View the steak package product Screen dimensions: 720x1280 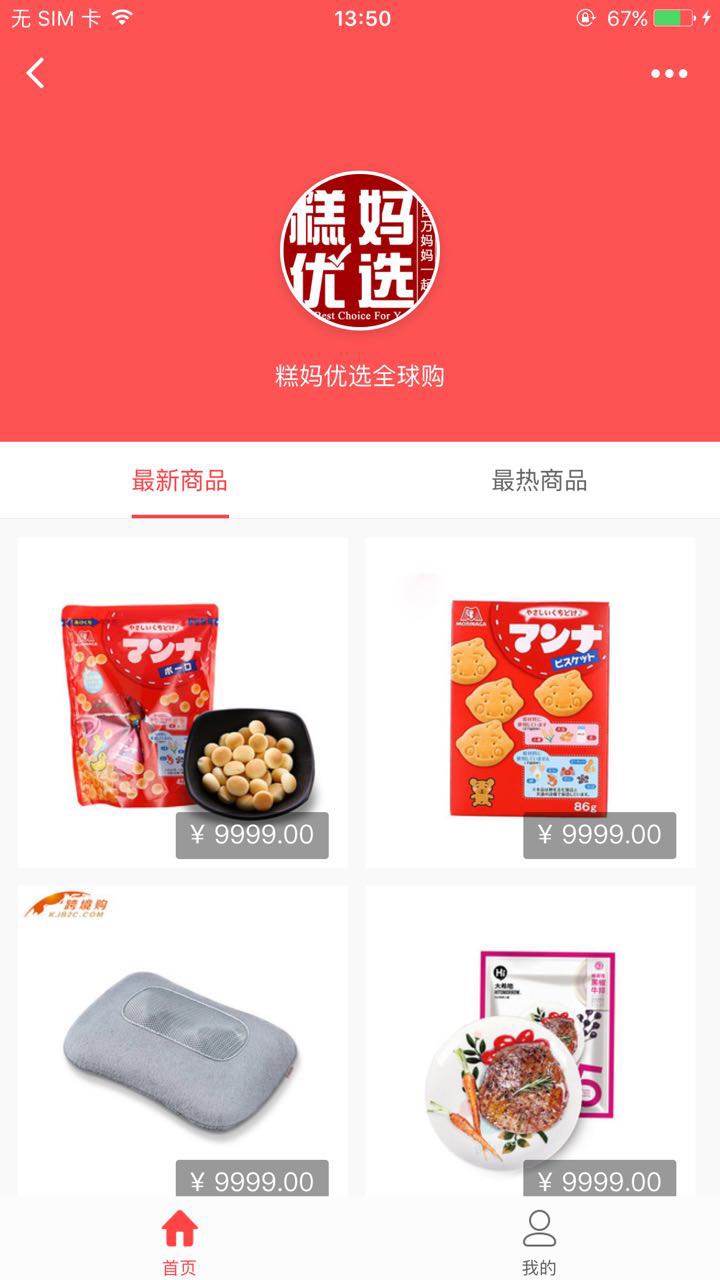point(530,1040)
